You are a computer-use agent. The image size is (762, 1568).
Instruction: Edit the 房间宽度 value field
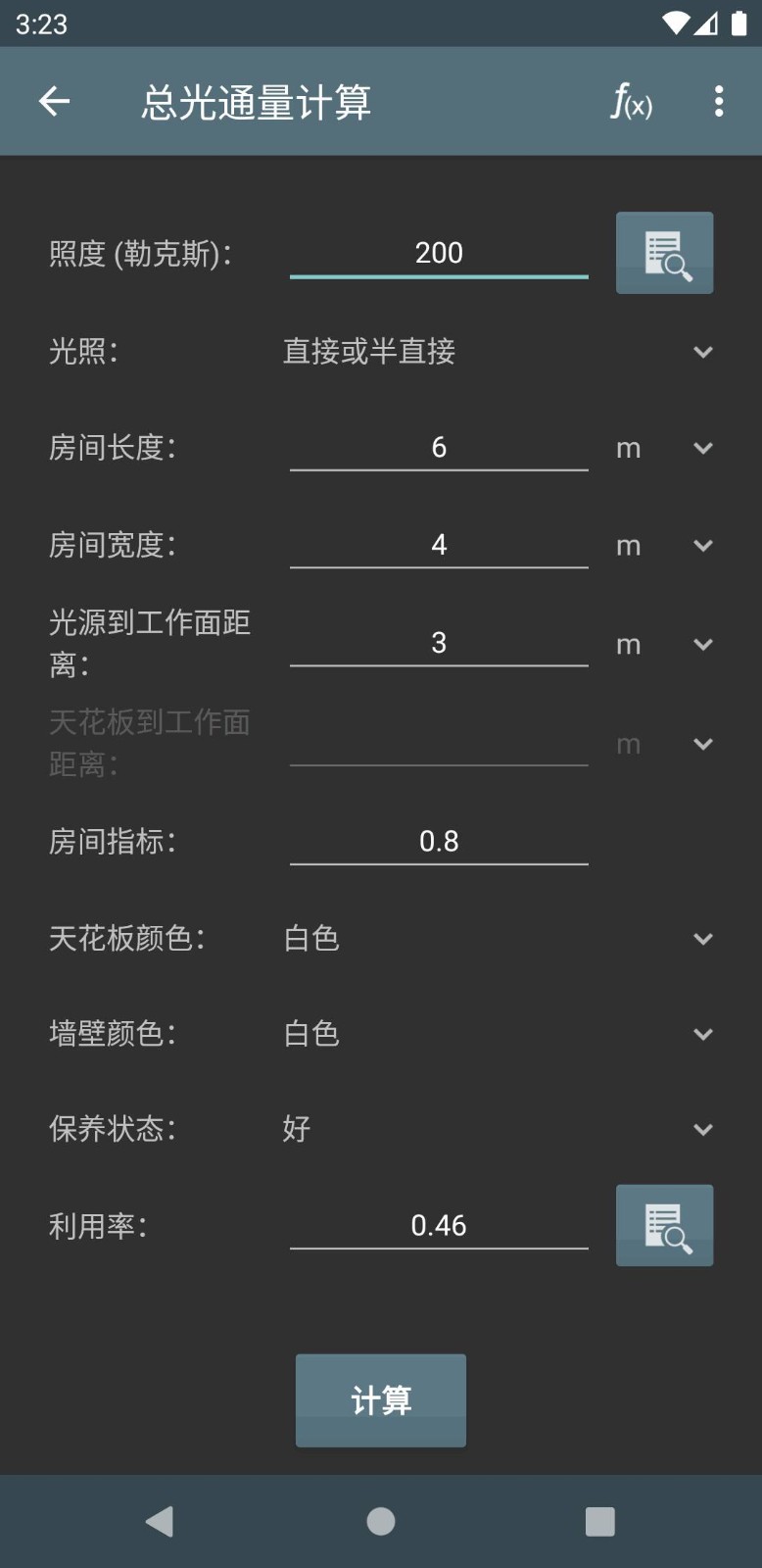[439, 544]
